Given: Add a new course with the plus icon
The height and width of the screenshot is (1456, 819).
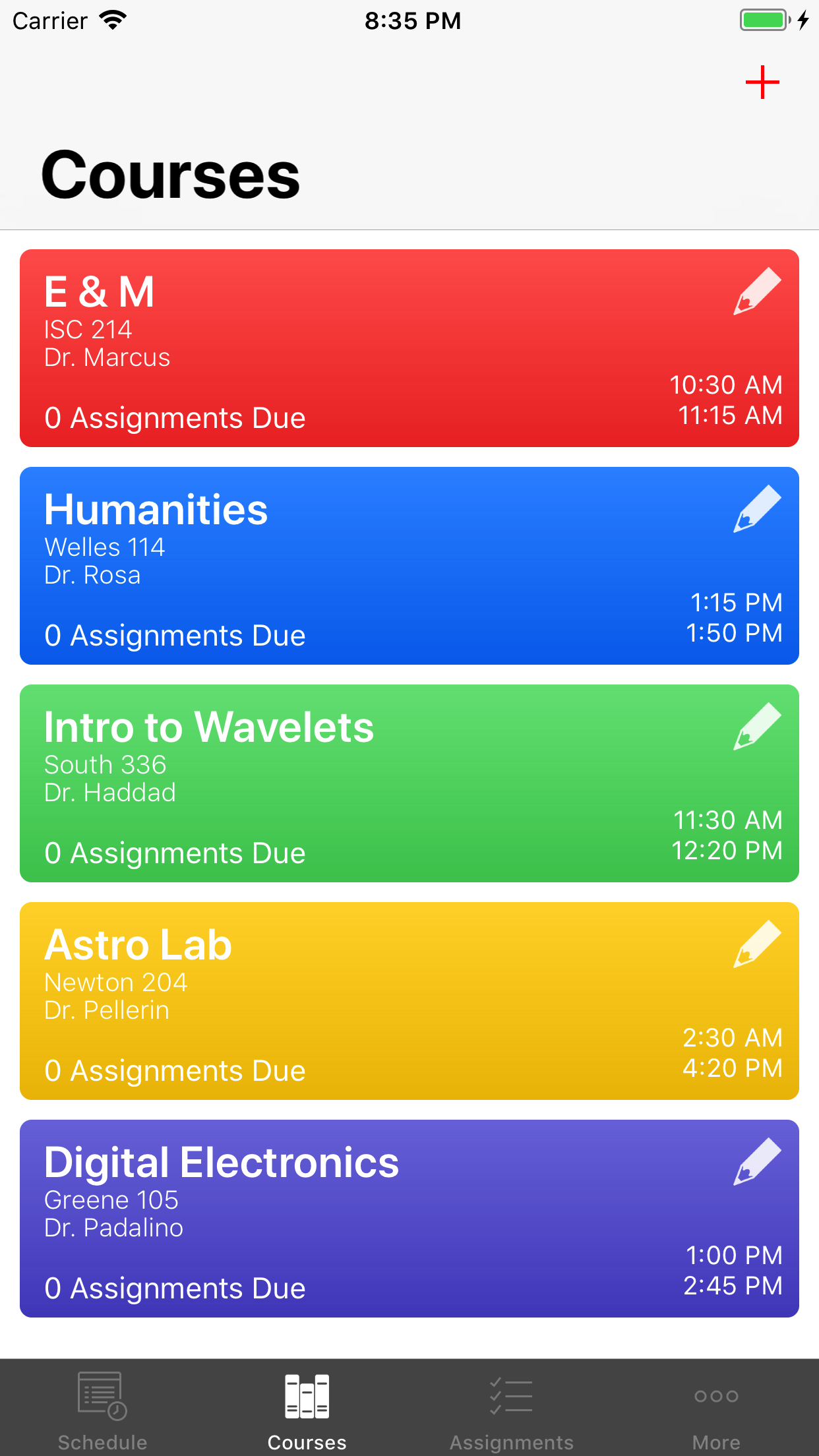Looking at the screenshot, I should [x=762, y=82].
